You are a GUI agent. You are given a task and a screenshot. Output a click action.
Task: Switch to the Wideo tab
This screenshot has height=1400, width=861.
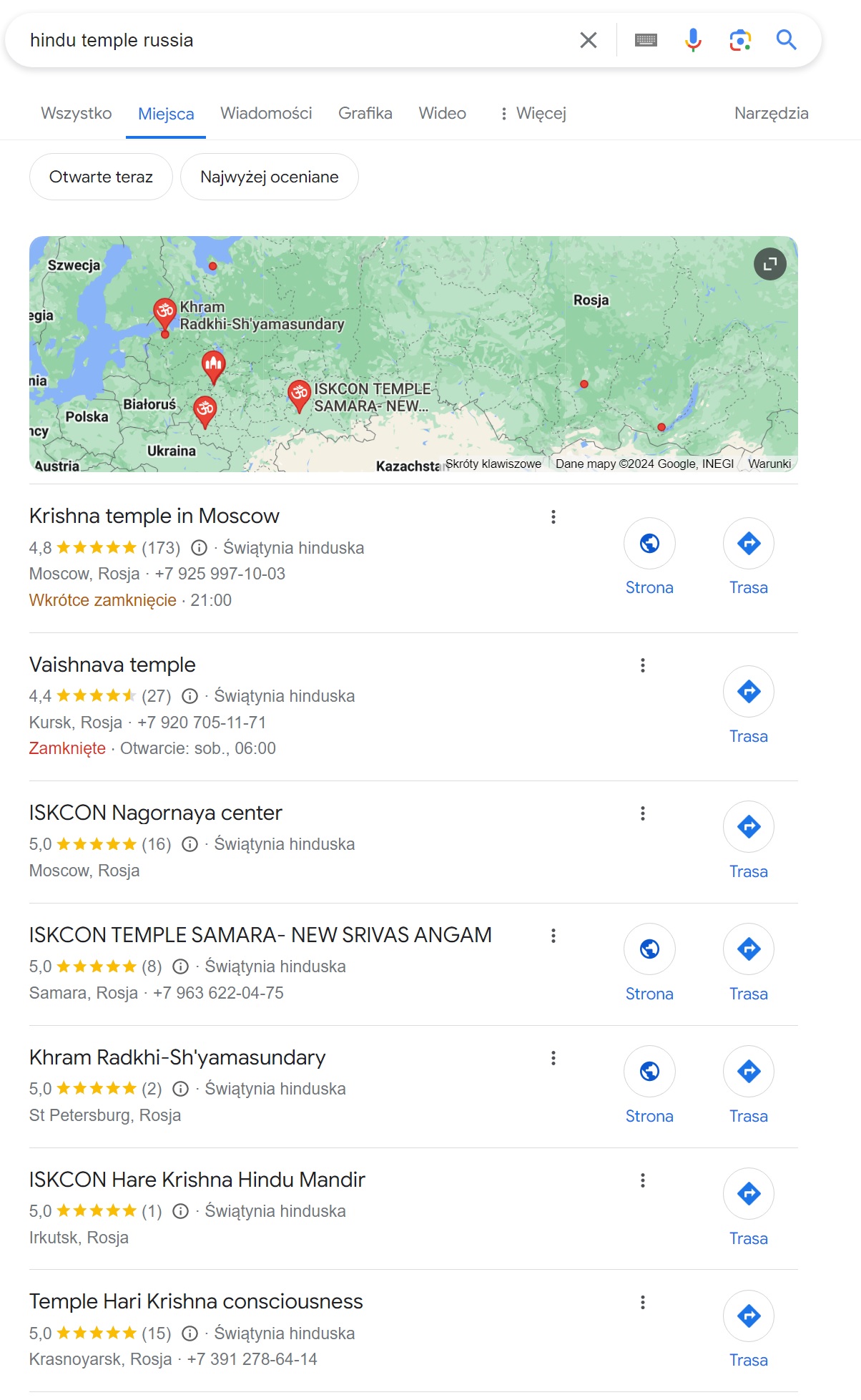pos(442,113)
